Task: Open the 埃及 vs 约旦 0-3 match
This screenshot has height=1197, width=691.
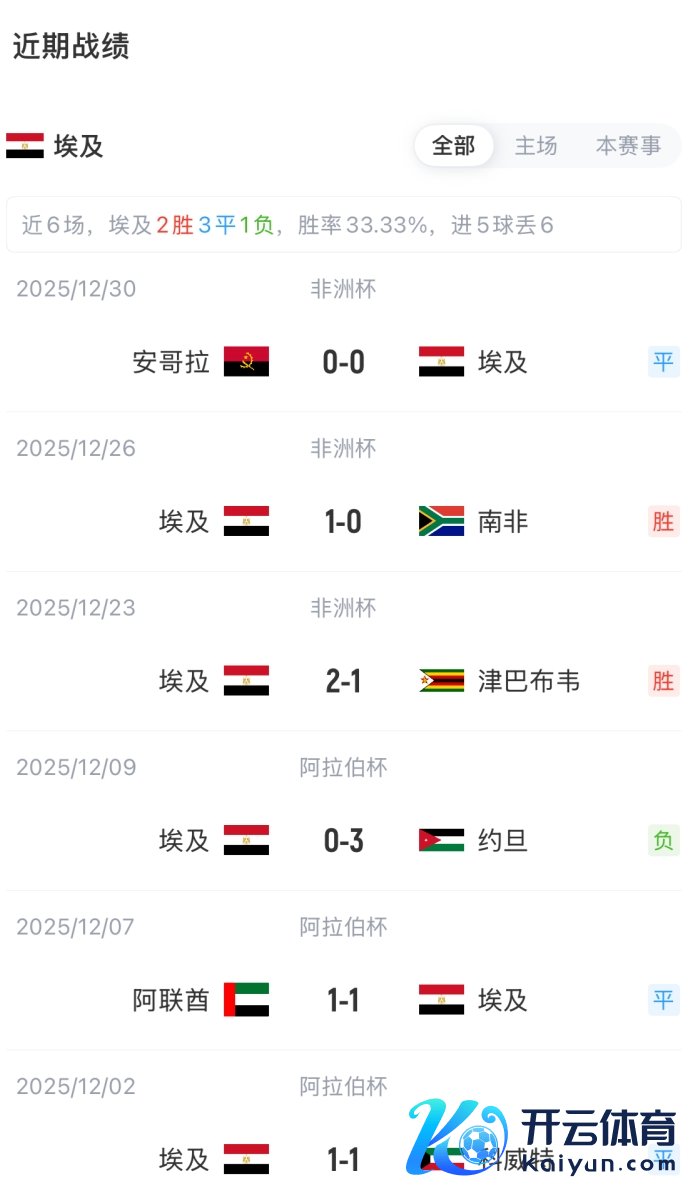Action: (x=343, y=841)
